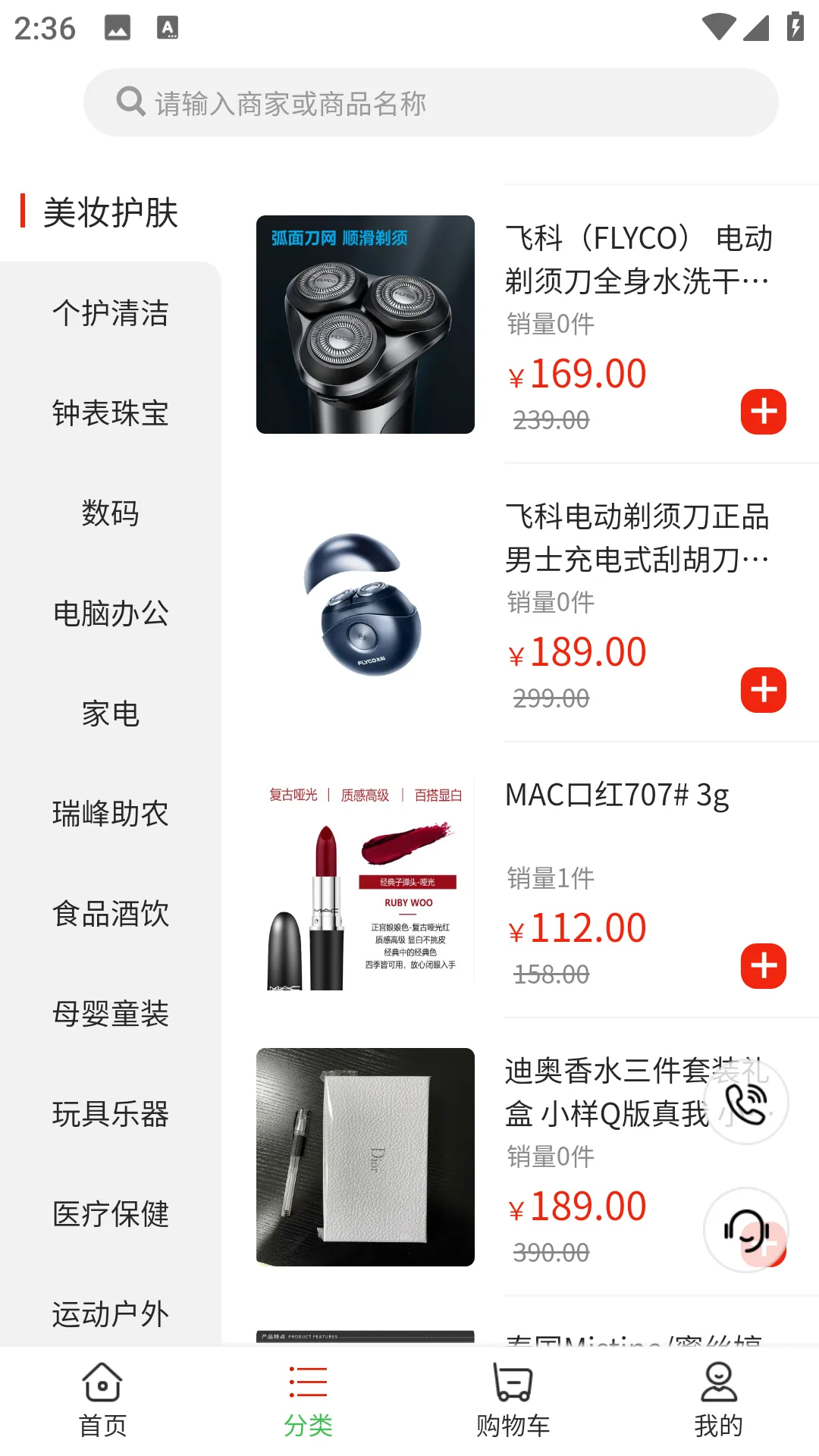Image resolution: width=819 pixels, height=1456 pixels.
Task: Open the 家电 category section
Action: click(110, 713)
